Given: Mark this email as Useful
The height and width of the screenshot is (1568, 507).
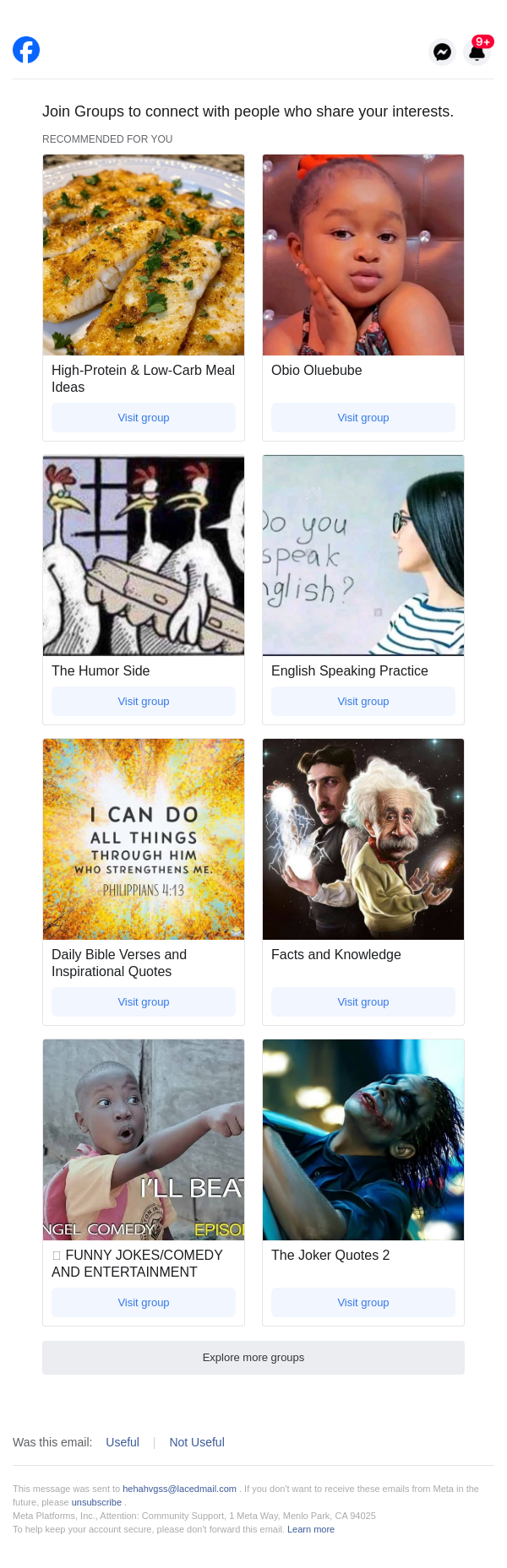Looking at the screenshot, I should pos(123,1442).
